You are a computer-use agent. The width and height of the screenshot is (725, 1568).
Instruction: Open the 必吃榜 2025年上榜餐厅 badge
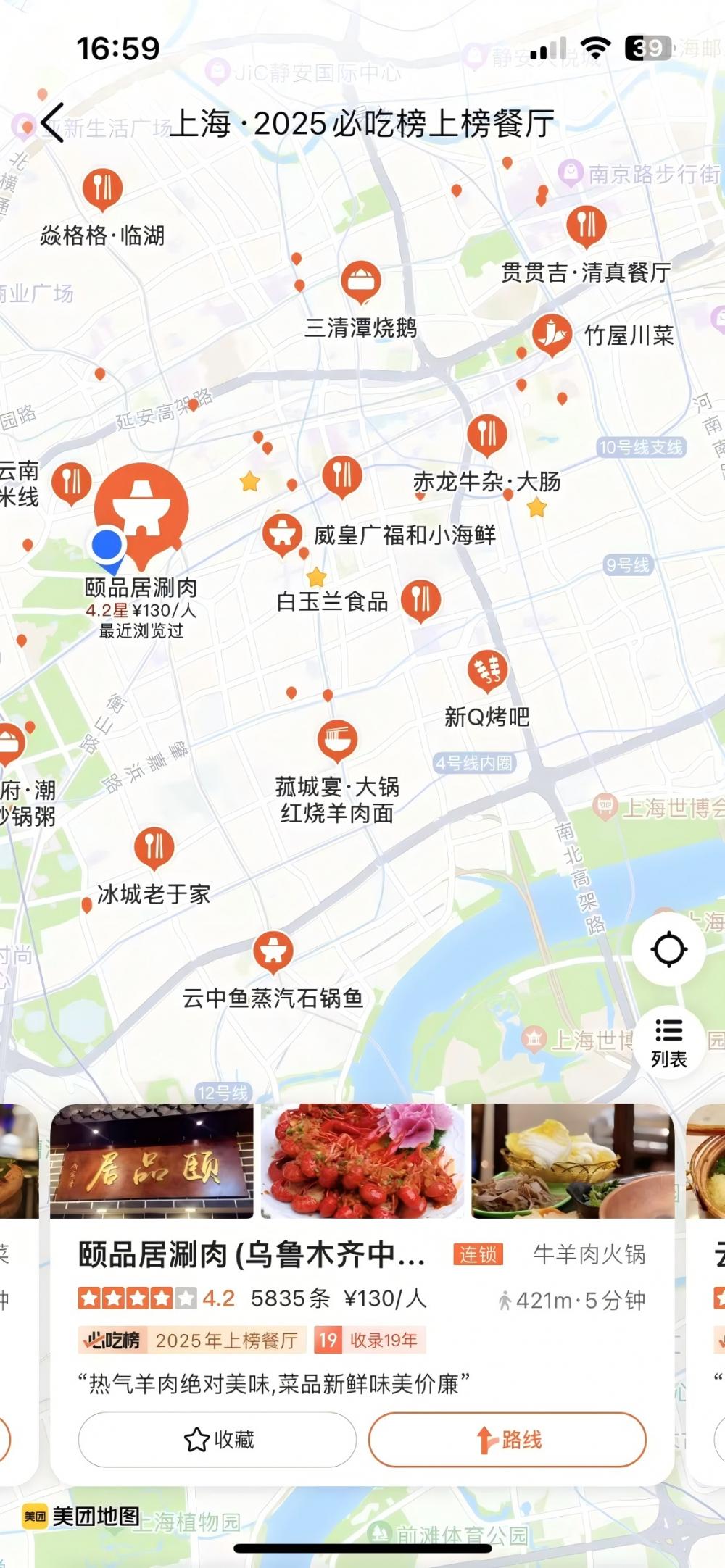(x=191, y=1340)
